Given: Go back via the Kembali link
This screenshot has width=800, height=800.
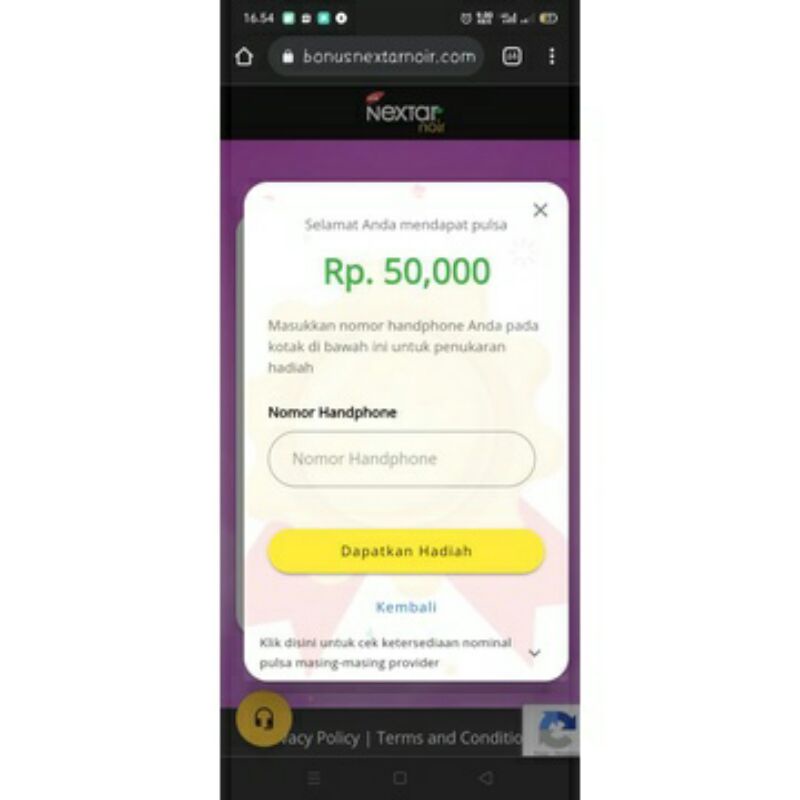Looking at the screenshot, I should click(x=406, y=607).
